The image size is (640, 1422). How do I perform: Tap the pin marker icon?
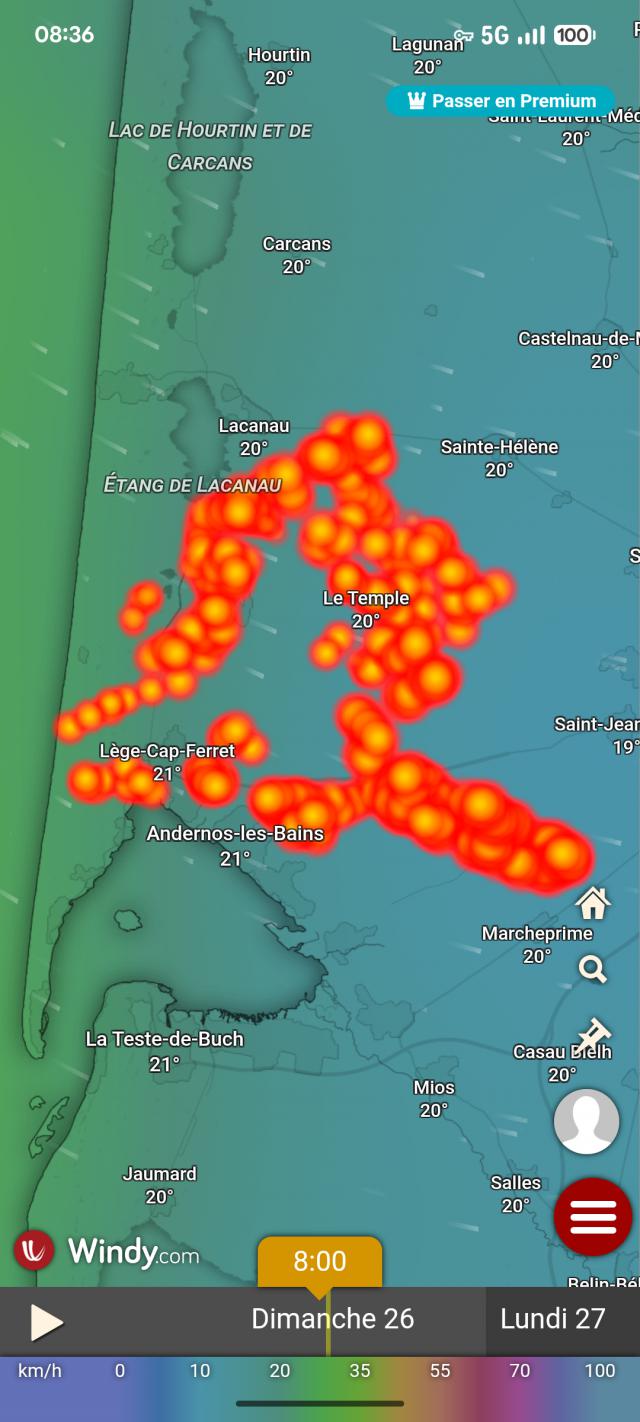coord(593,1035)
